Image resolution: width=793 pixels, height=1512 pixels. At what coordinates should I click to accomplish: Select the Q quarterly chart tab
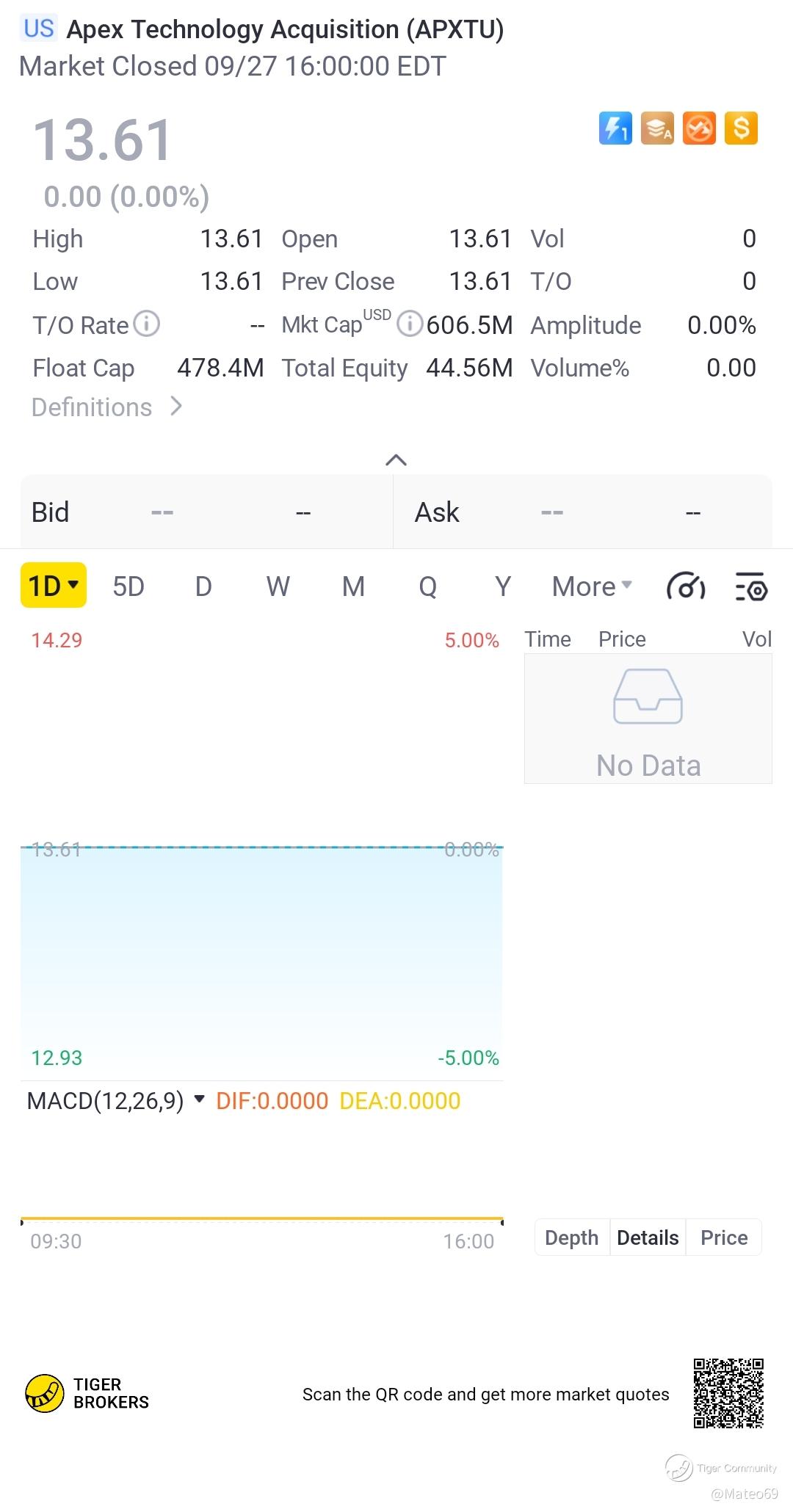[x=427, y=586]
